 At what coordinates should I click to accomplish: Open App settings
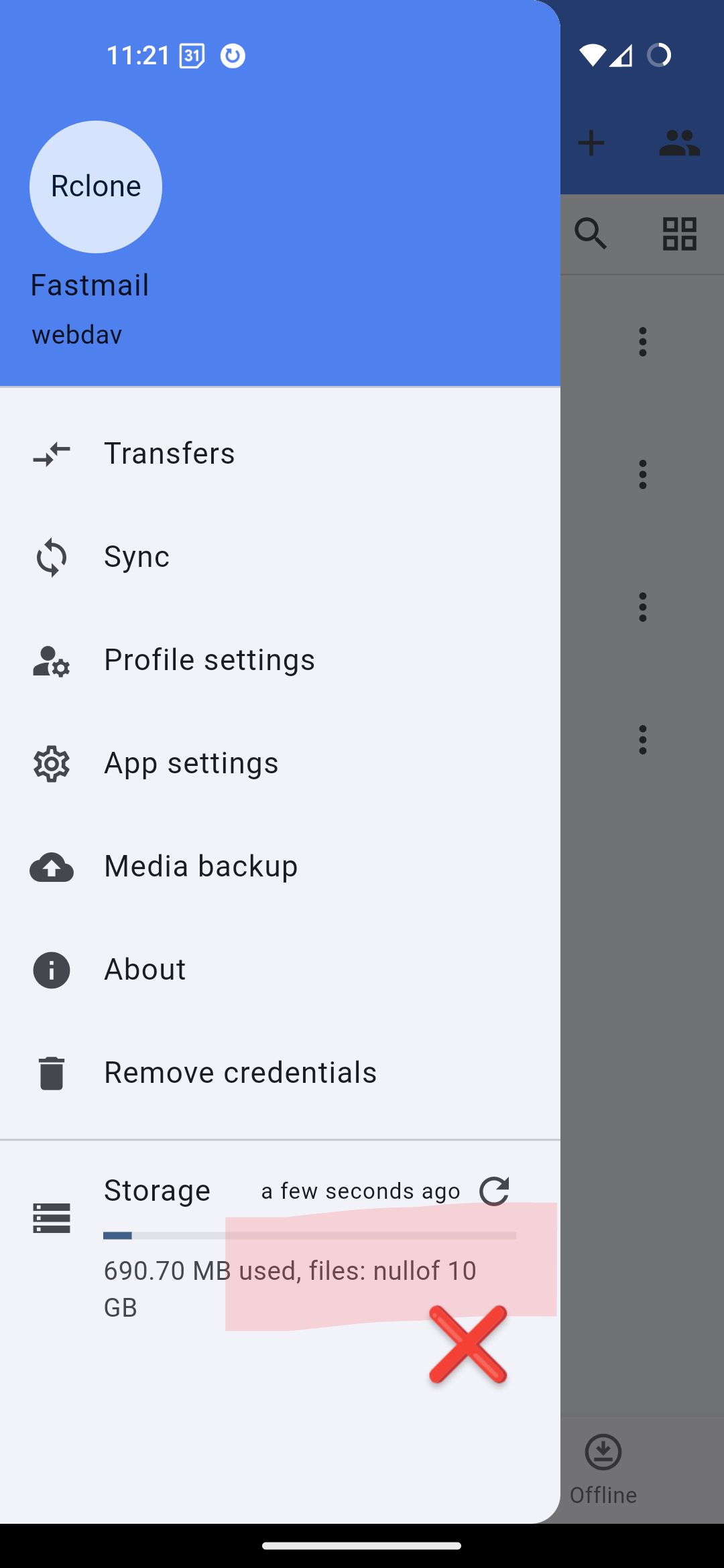pos(280,763)
